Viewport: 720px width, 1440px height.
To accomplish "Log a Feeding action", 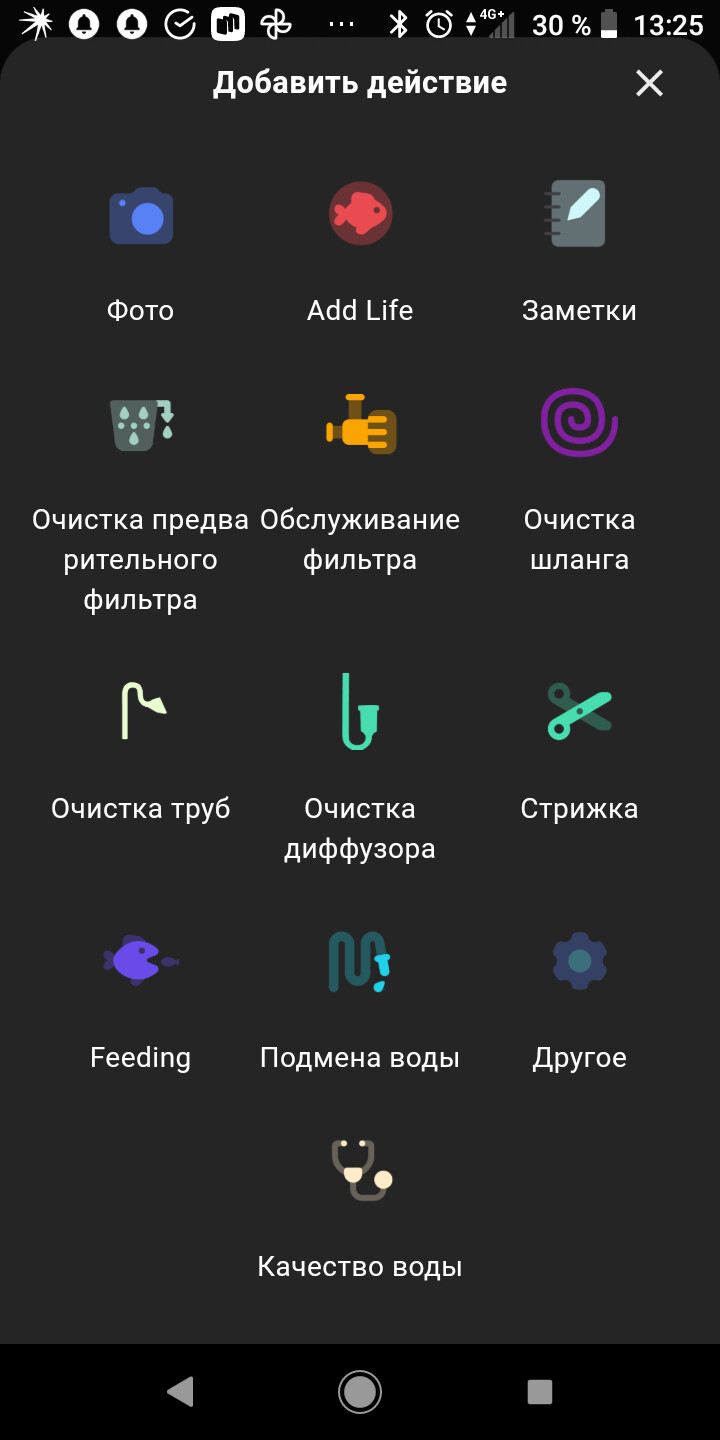I will 141,1000.
